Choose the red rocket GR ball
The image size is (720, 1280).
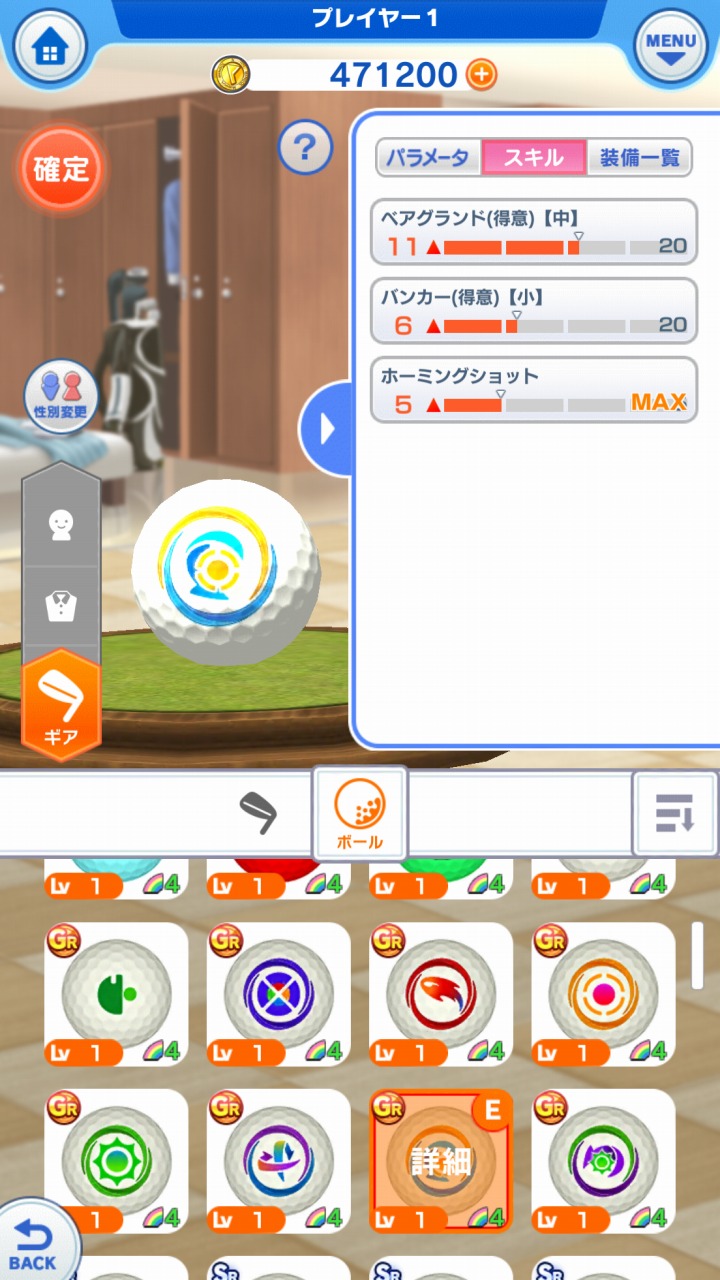441,992
